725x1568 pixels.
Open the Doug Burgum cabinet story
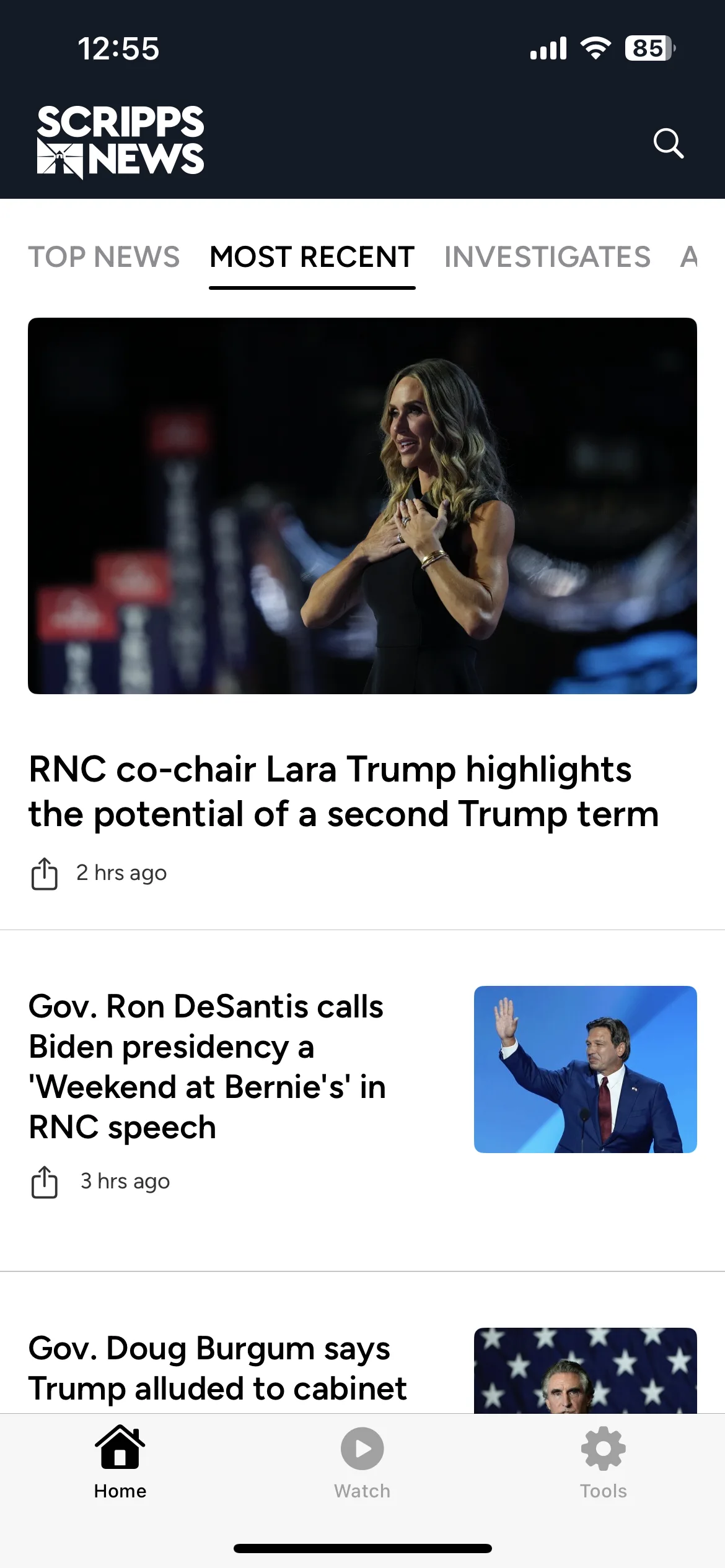tap(217, 1369)
